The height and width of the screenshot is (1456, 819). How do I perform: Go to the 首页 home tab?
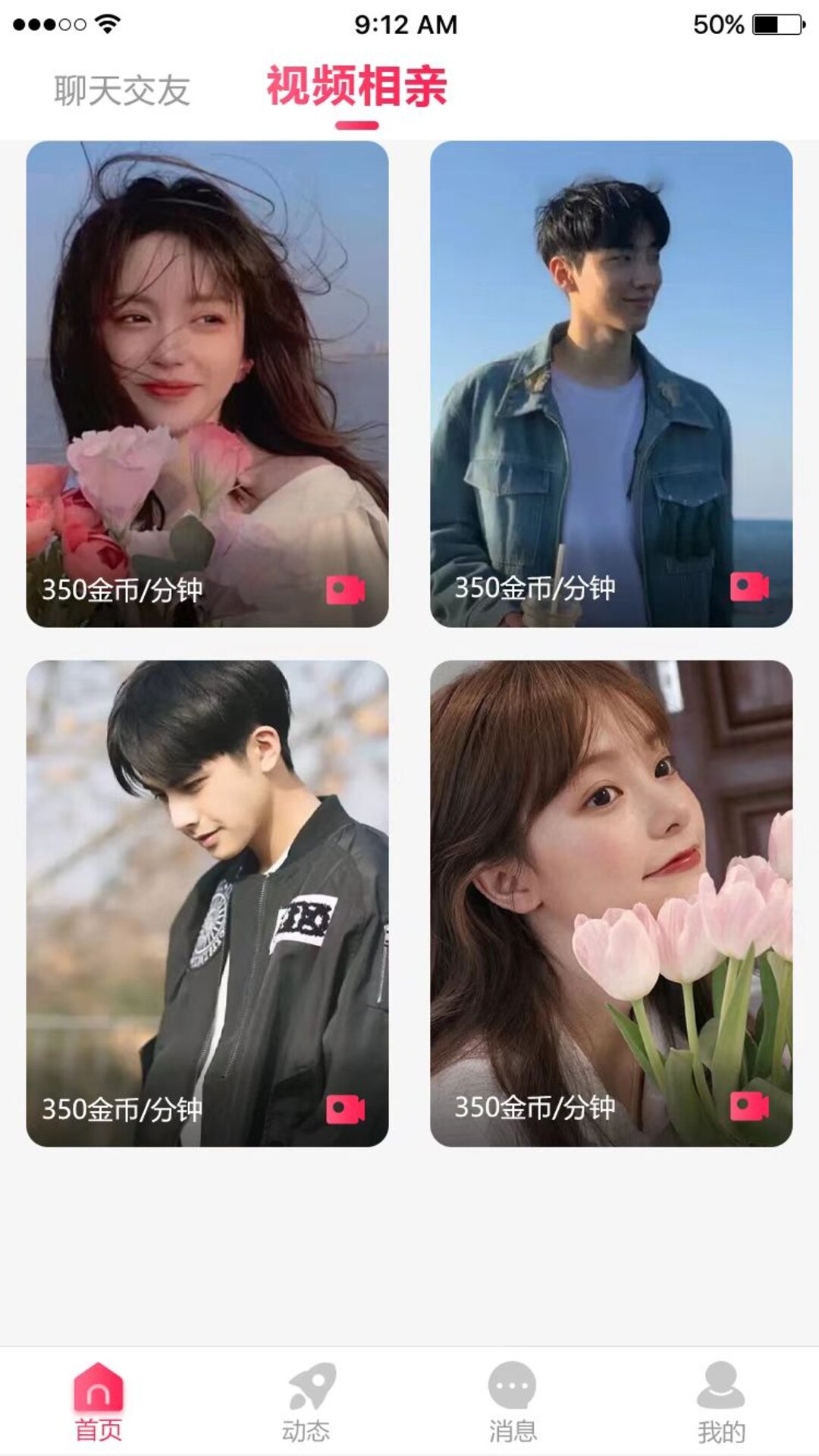[99, 1401]
